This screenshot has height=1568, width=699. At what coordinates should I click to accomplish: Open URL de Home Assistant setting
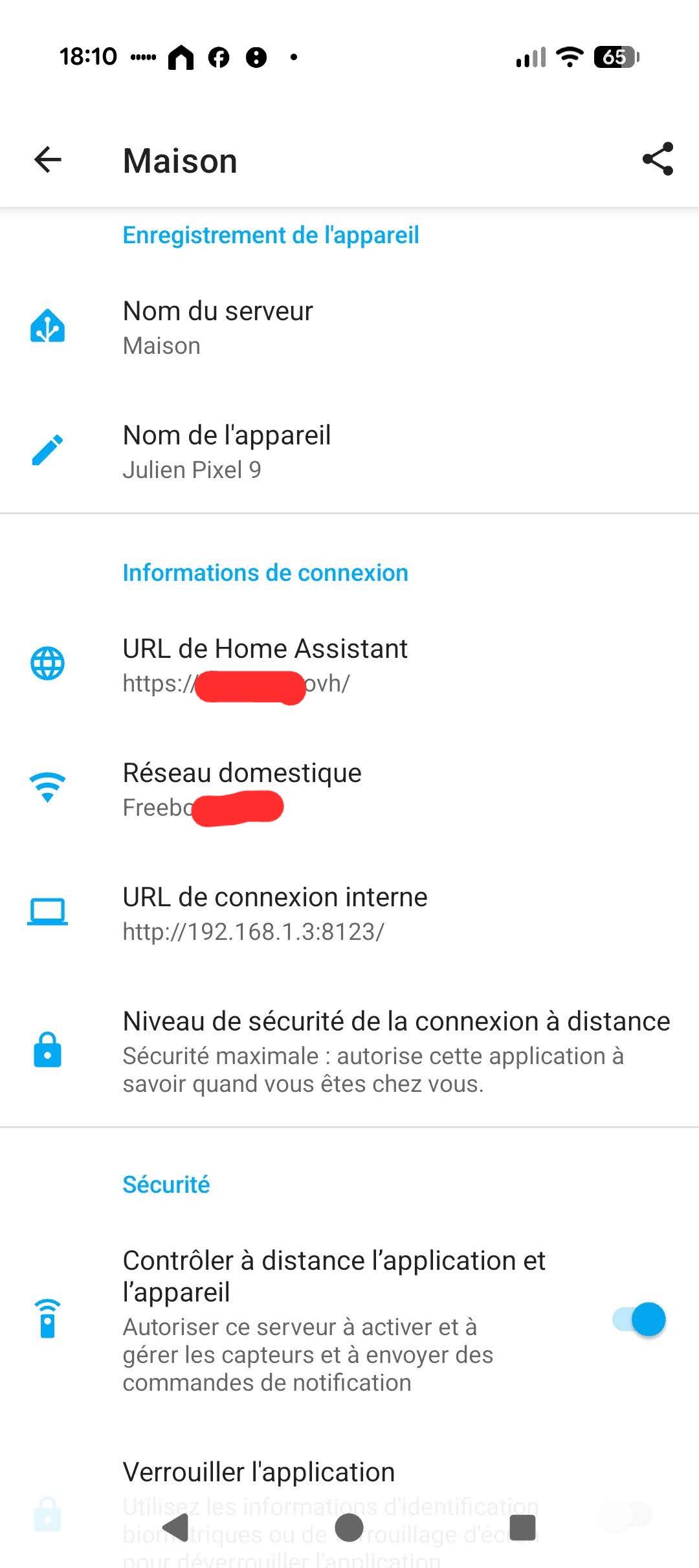[x=265, y=665]
